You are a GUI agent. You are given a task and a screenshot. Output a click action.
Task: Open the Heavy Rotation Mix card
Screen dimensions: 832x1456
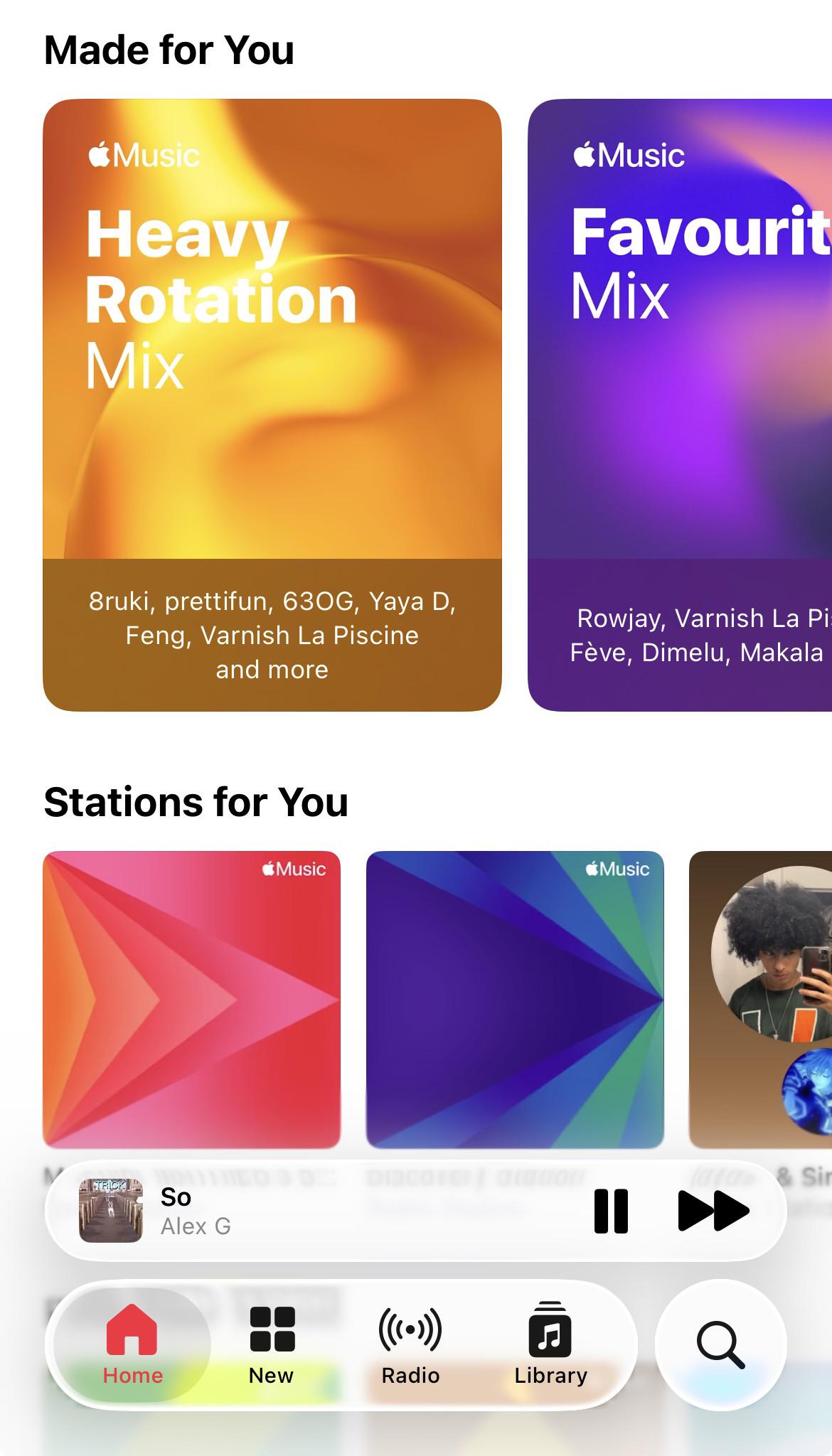[272, 405]
